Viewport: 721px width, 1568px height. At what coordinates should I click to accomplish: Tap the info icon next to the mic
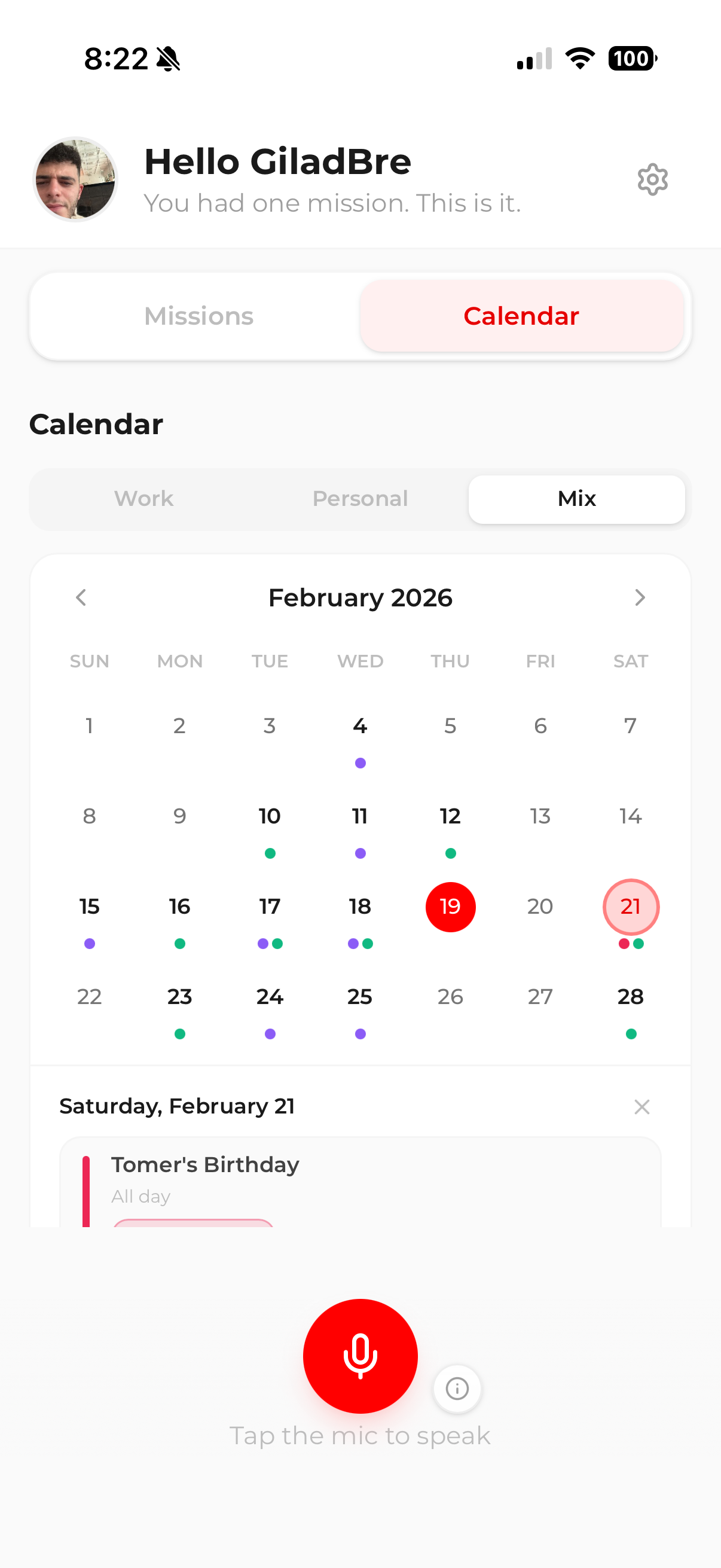pos(457,1388)
